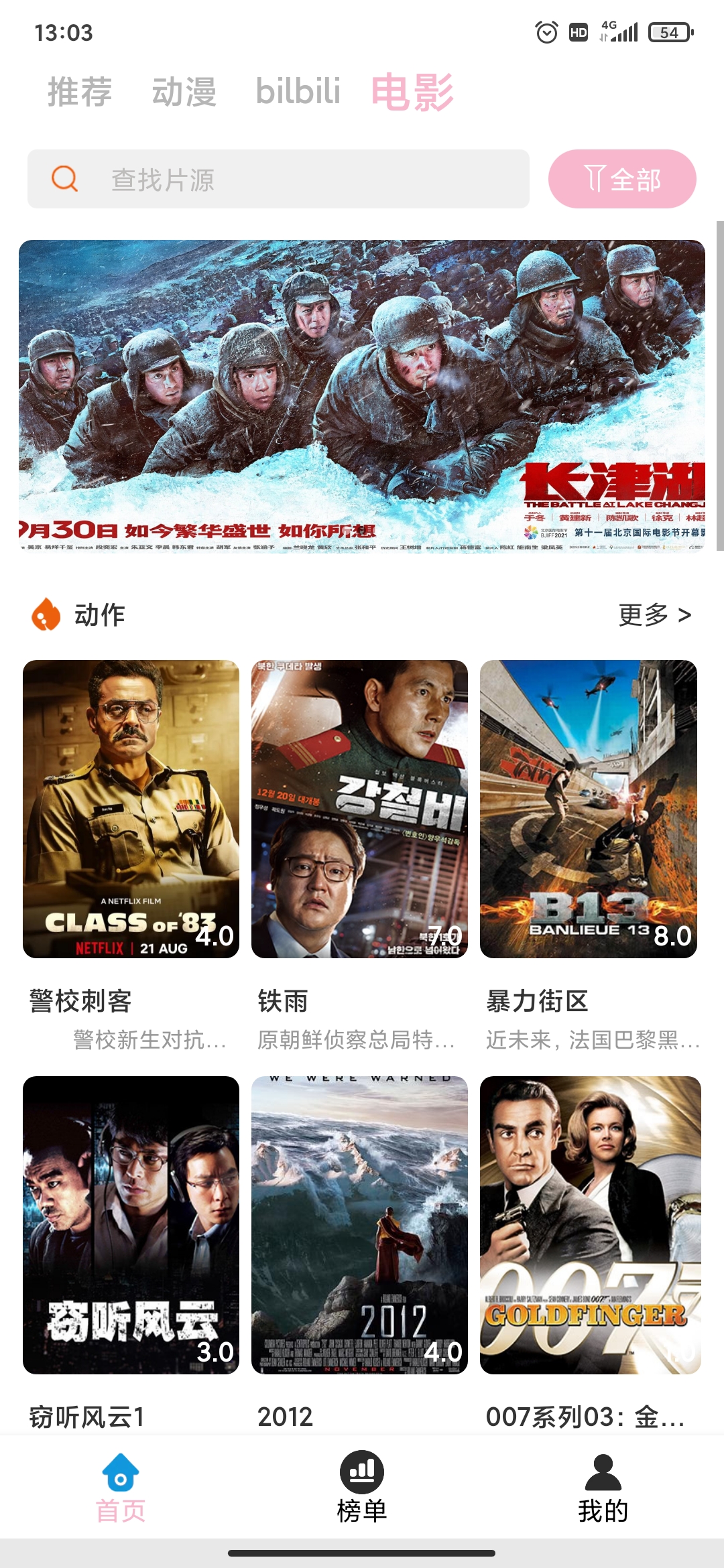The image size is (724, 1568).
Task: Open the 007 Goldfinger movie card
Action: click(x=590, y=1225)
